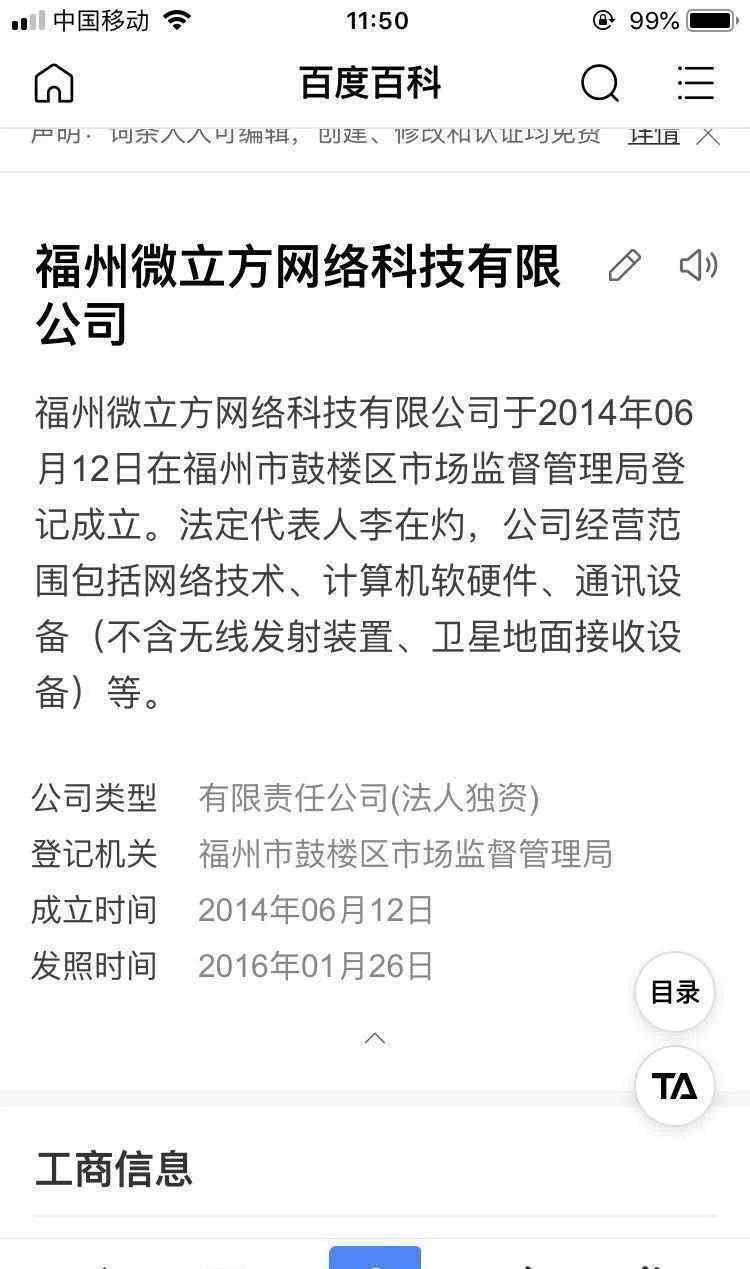
Task: Play audio reading of the entry
Action: tap(698, 265)
